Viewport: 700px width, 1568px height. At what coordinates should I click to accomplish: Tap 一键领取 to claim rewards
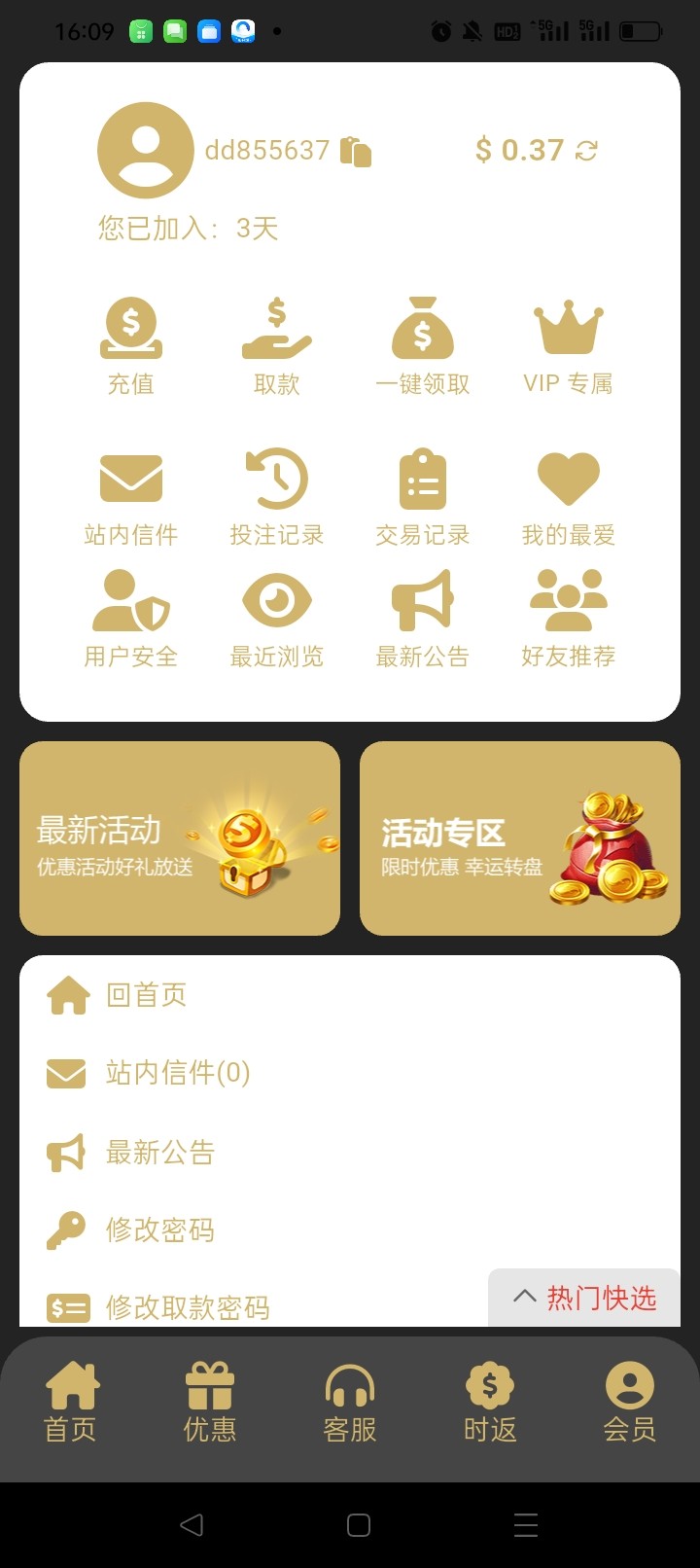click(423, 346)
